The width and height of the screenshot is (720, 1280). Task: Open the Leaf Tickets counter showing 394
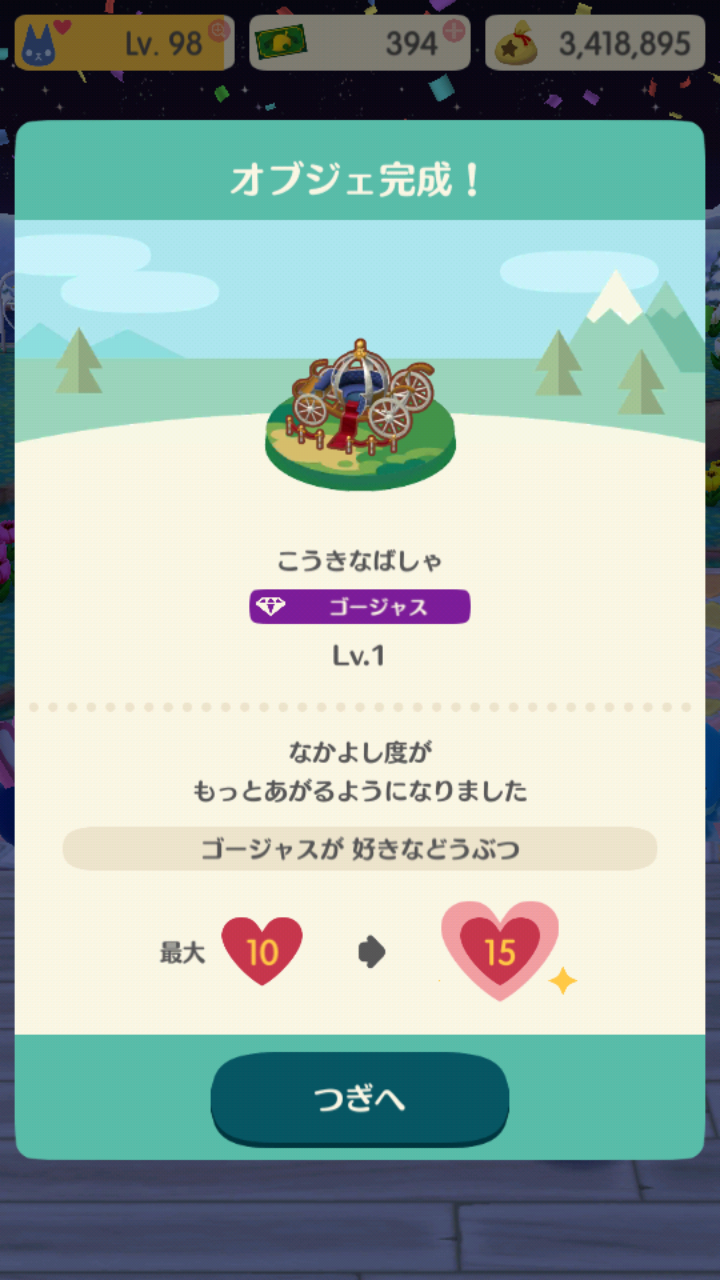(x=359, y=43)
